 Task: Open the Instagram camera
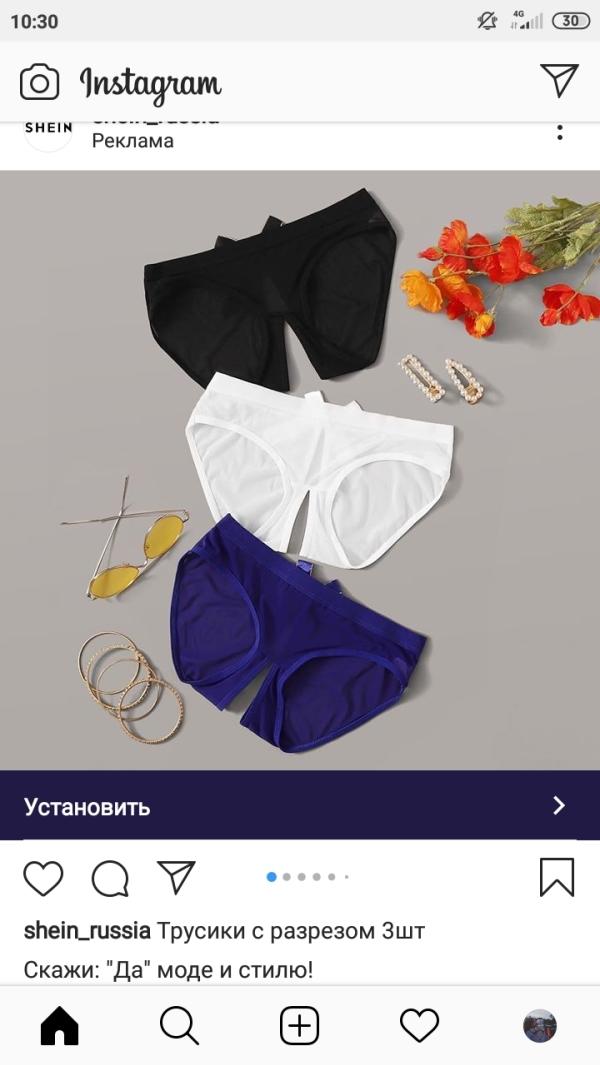[x=39, y=82]
